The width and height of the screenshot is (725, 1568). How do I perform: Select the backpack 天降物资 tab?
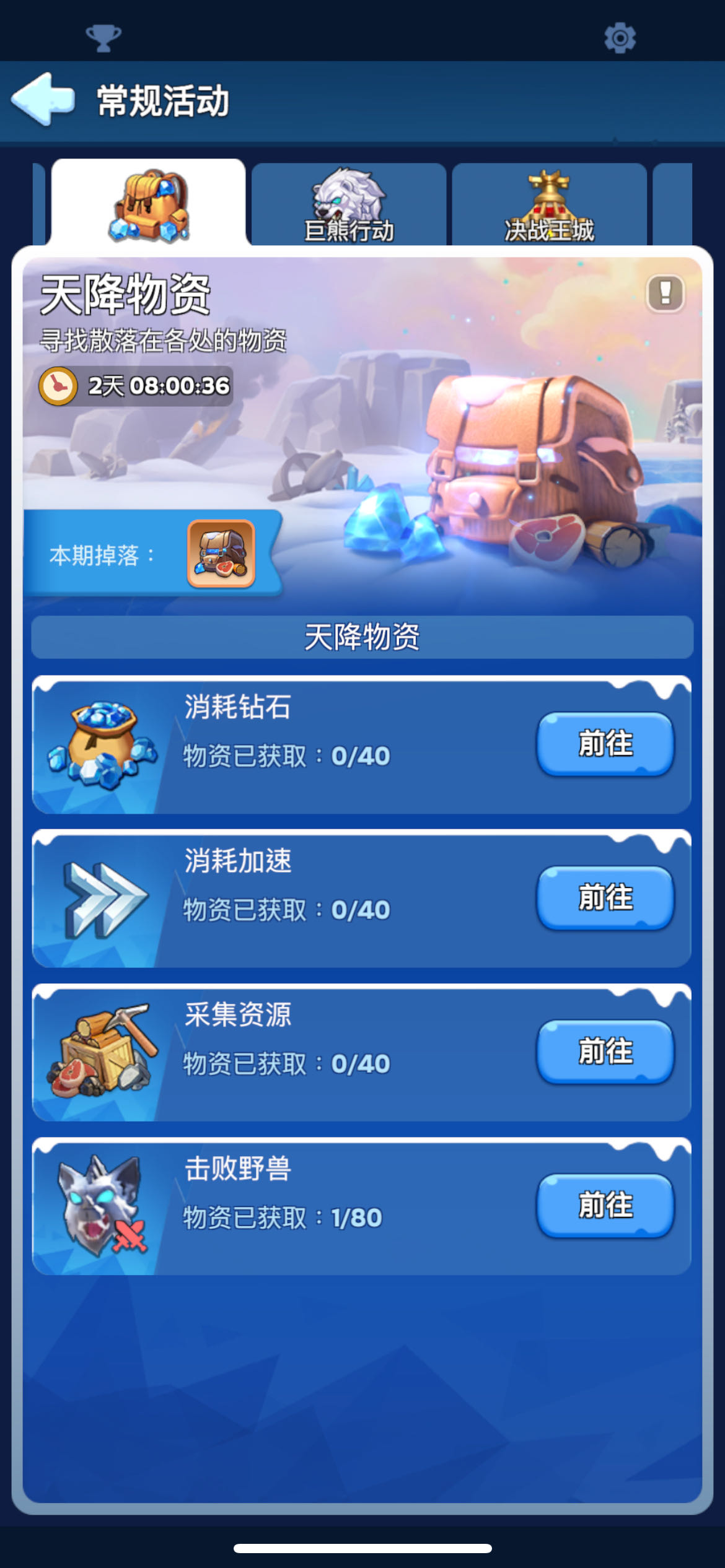tap(149, 204)
